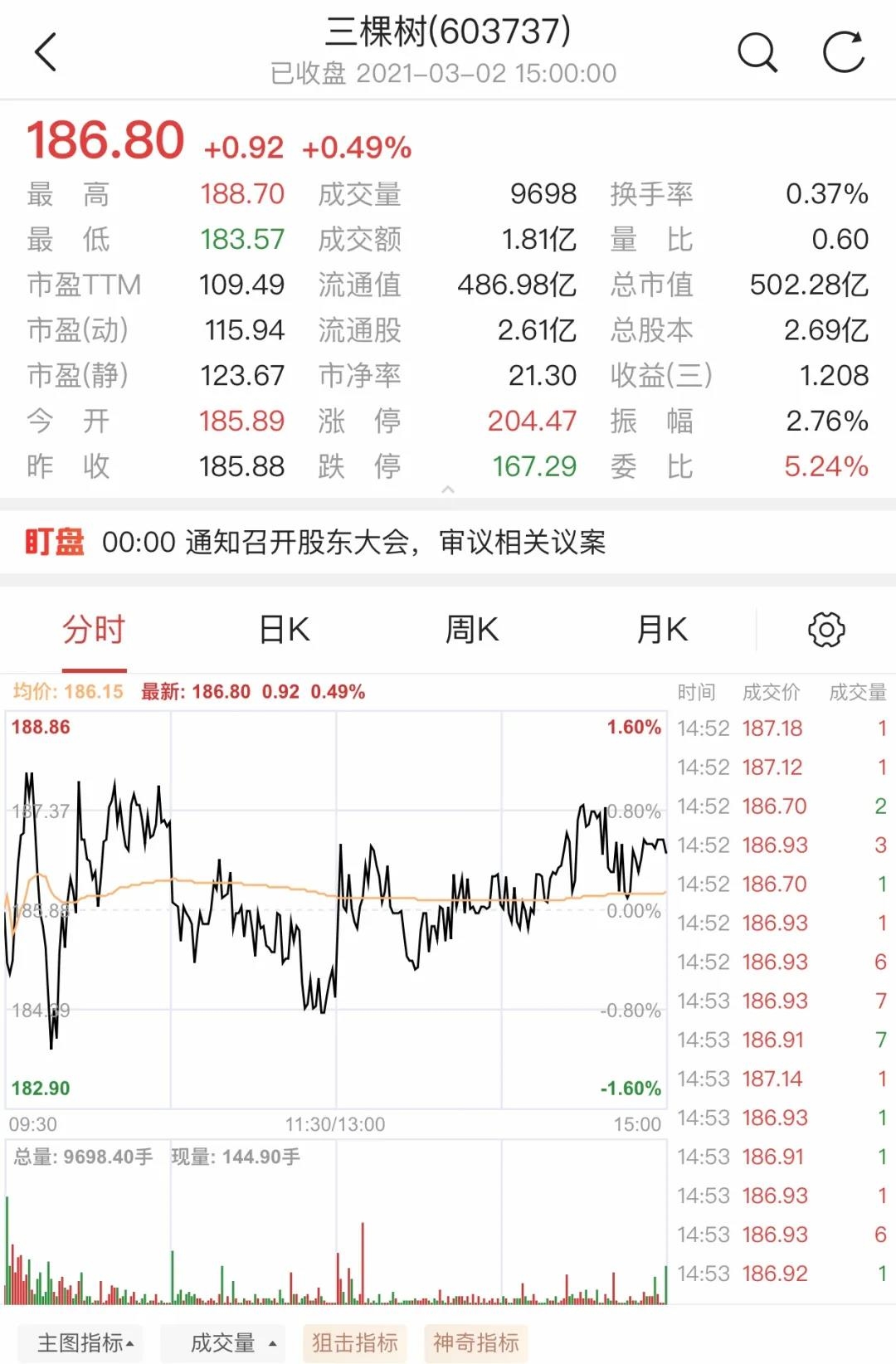This screenshot has height=1364, width=896.
Task: Open the 主图指标 indicator dropdown
Action: pos(86,1342)
